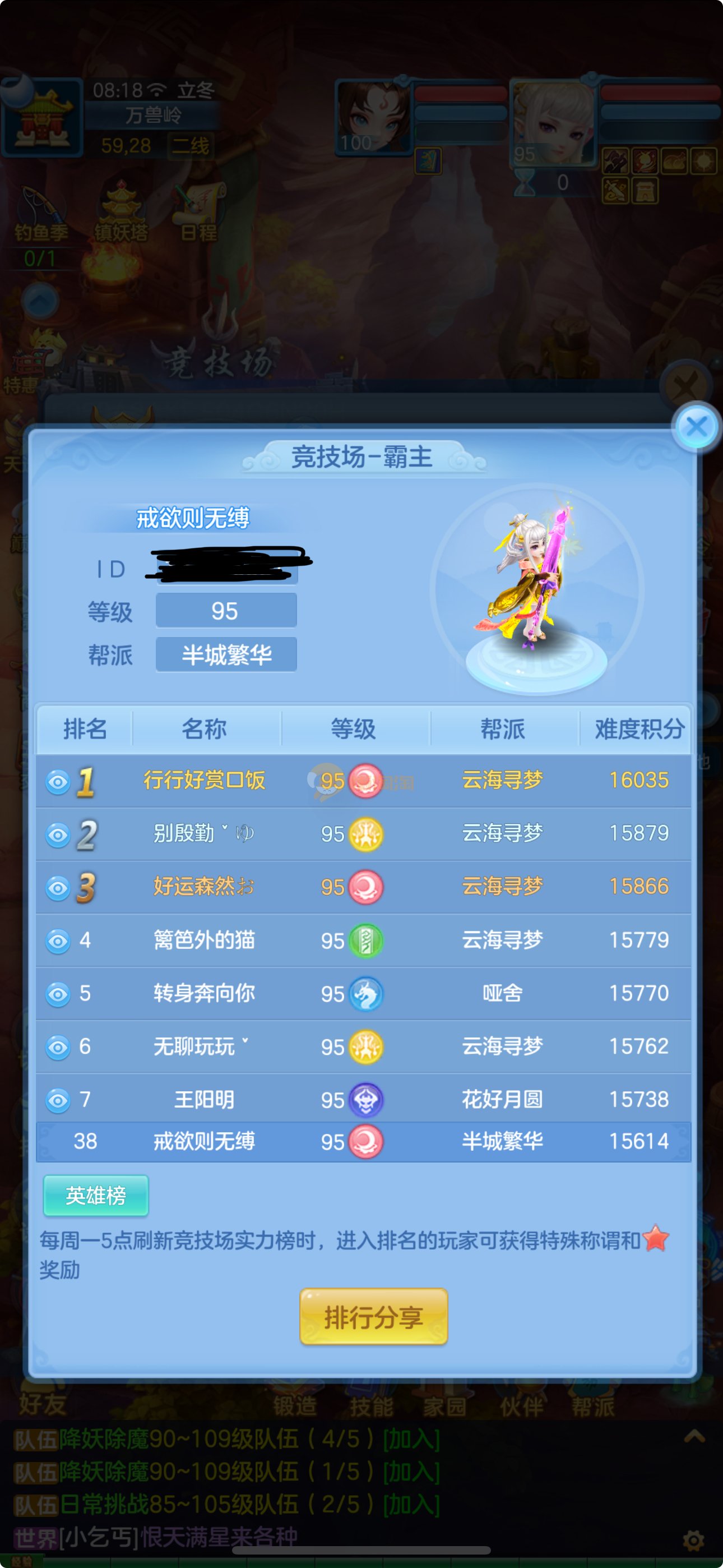723x1568 pixels.
Task: Join the 日常挑战85~105级 team
Action: [x=411, y=1505]
